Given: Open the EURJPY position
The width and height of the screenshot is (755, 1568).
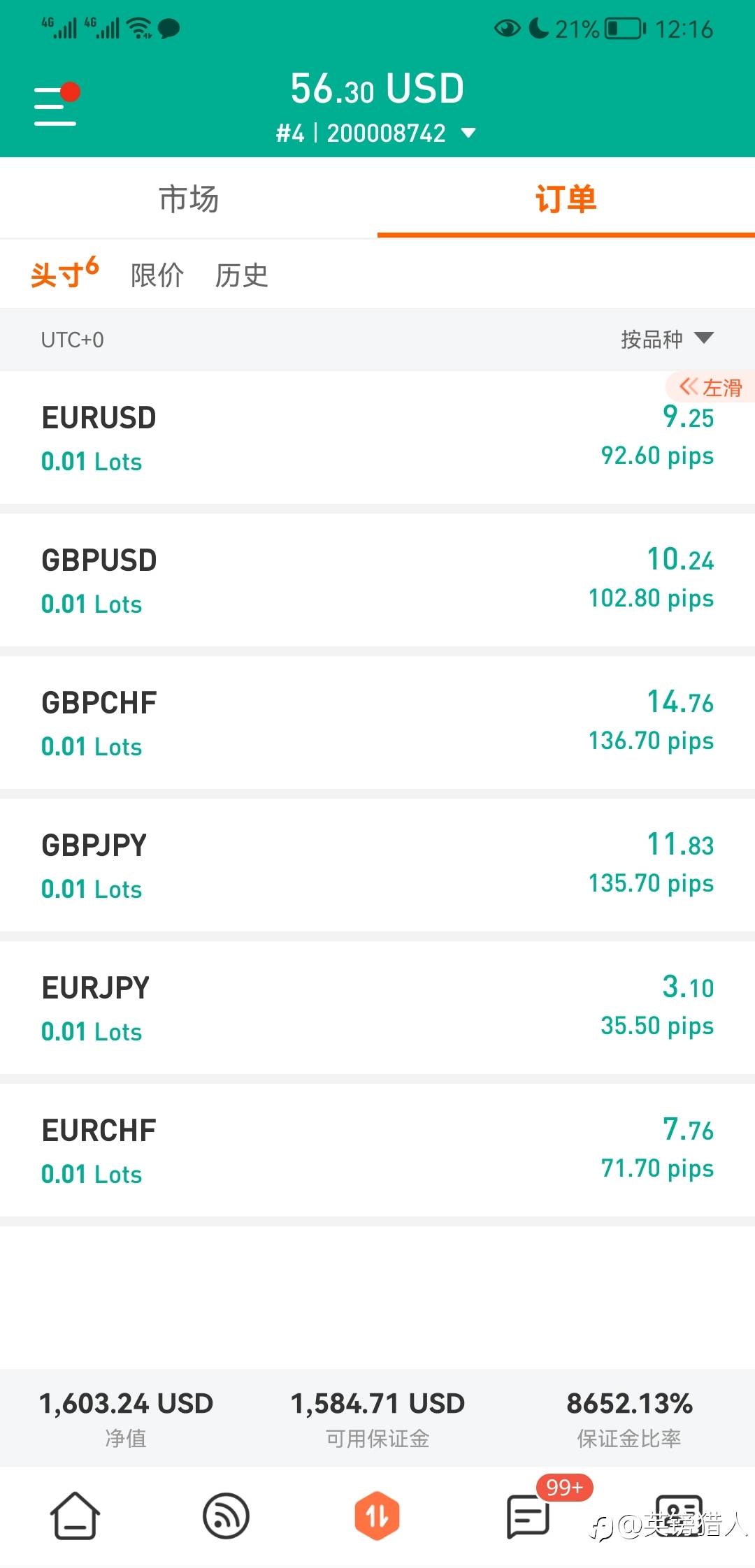Looking at the screenshot, I should pos(377,1008).
